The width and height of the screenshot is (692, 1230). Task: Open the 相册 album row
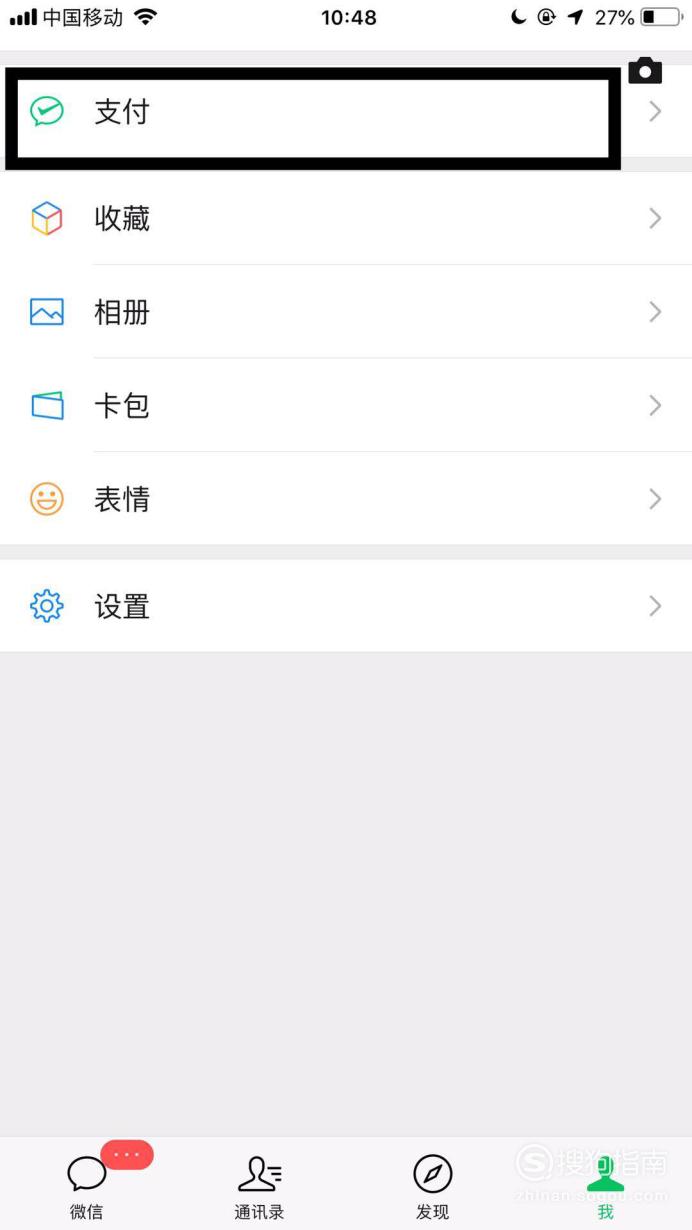[x=346, y=312]
